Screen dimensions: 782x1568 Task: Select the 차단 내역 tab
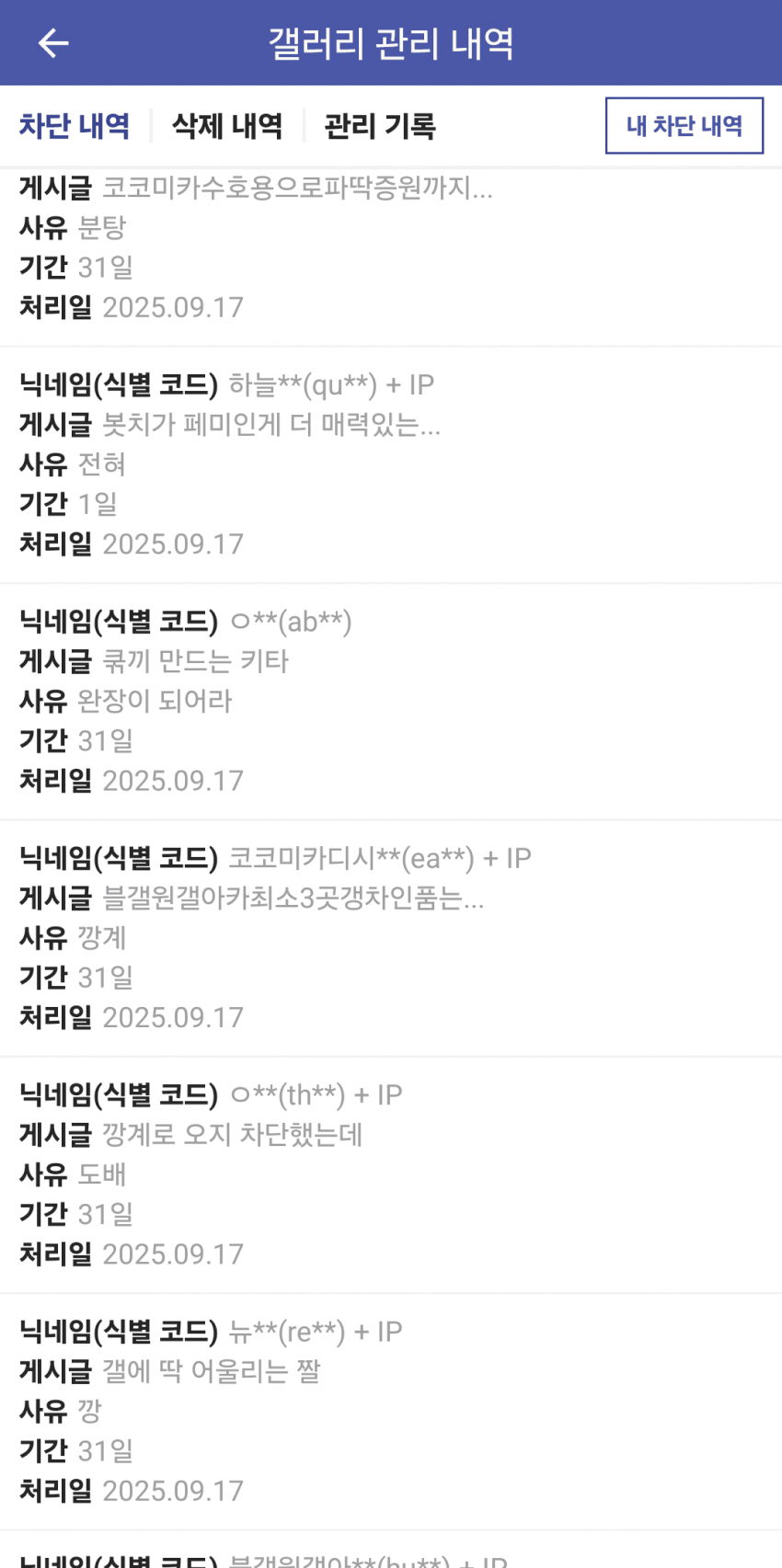[x=75, y=126]
